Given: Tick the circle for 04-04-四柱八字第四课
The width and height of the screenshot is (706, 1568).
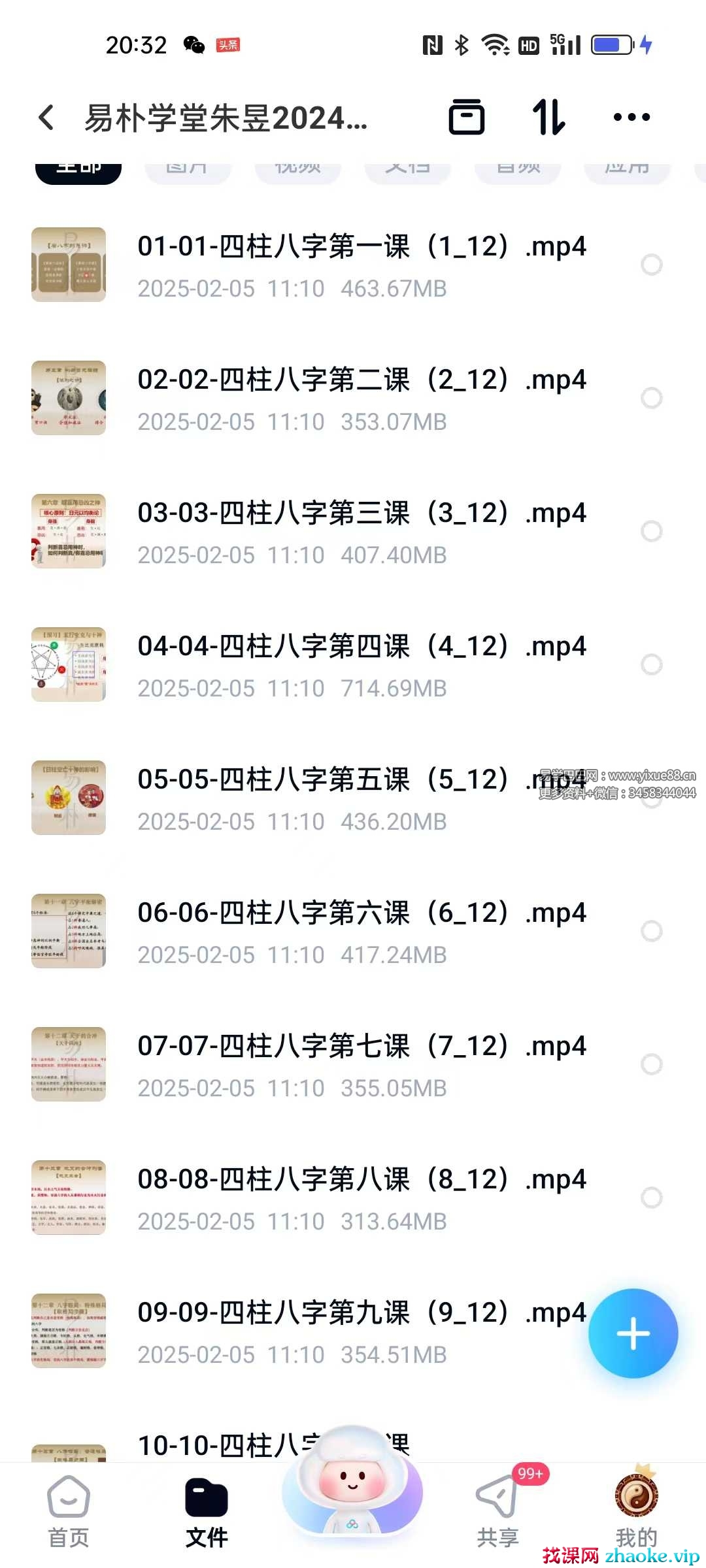Looking at the screenshot, I should [x=651, y=664].
